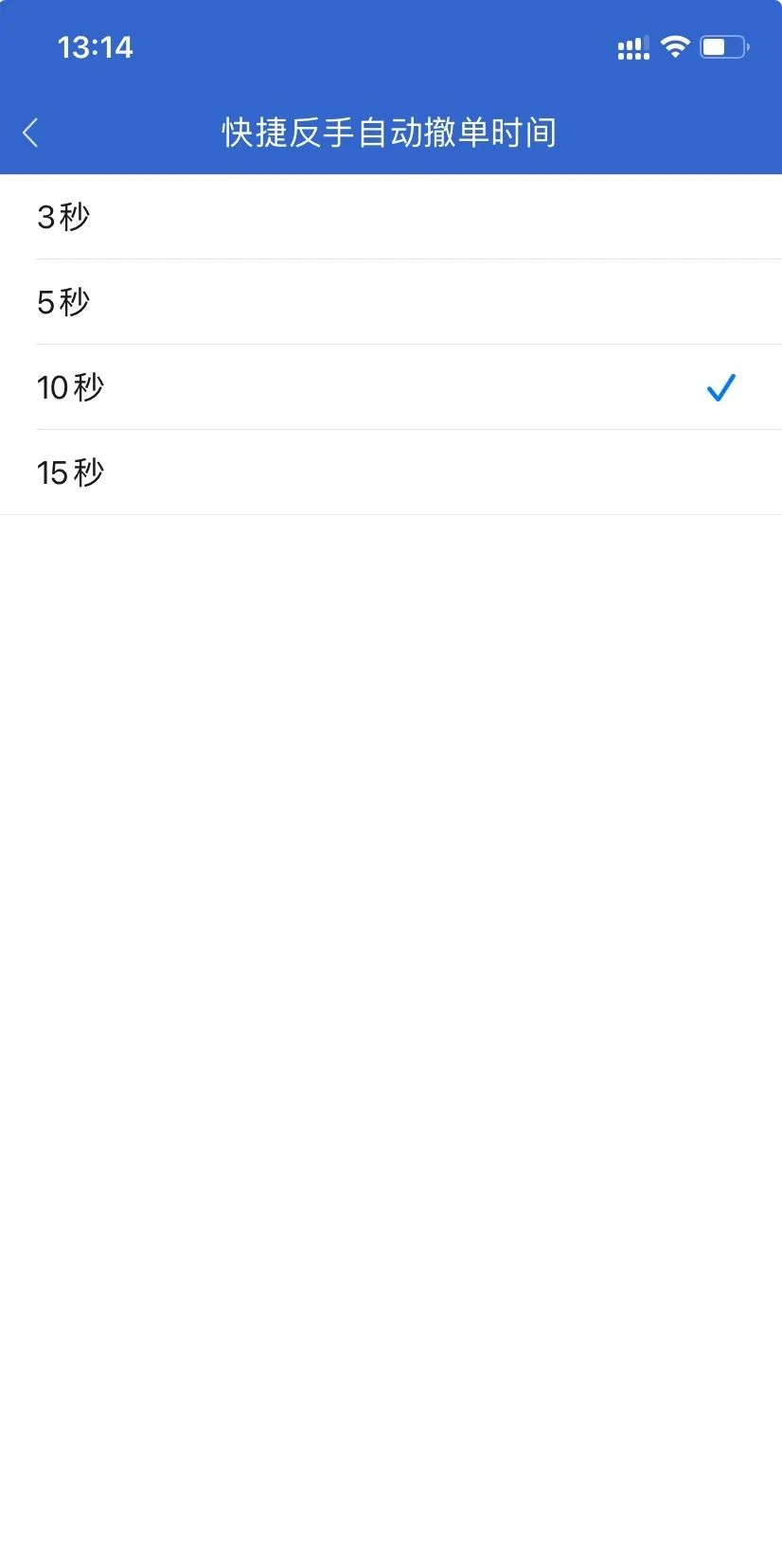Go back using the header arrow
This screenshot has height=1568, width=782.
31,133
